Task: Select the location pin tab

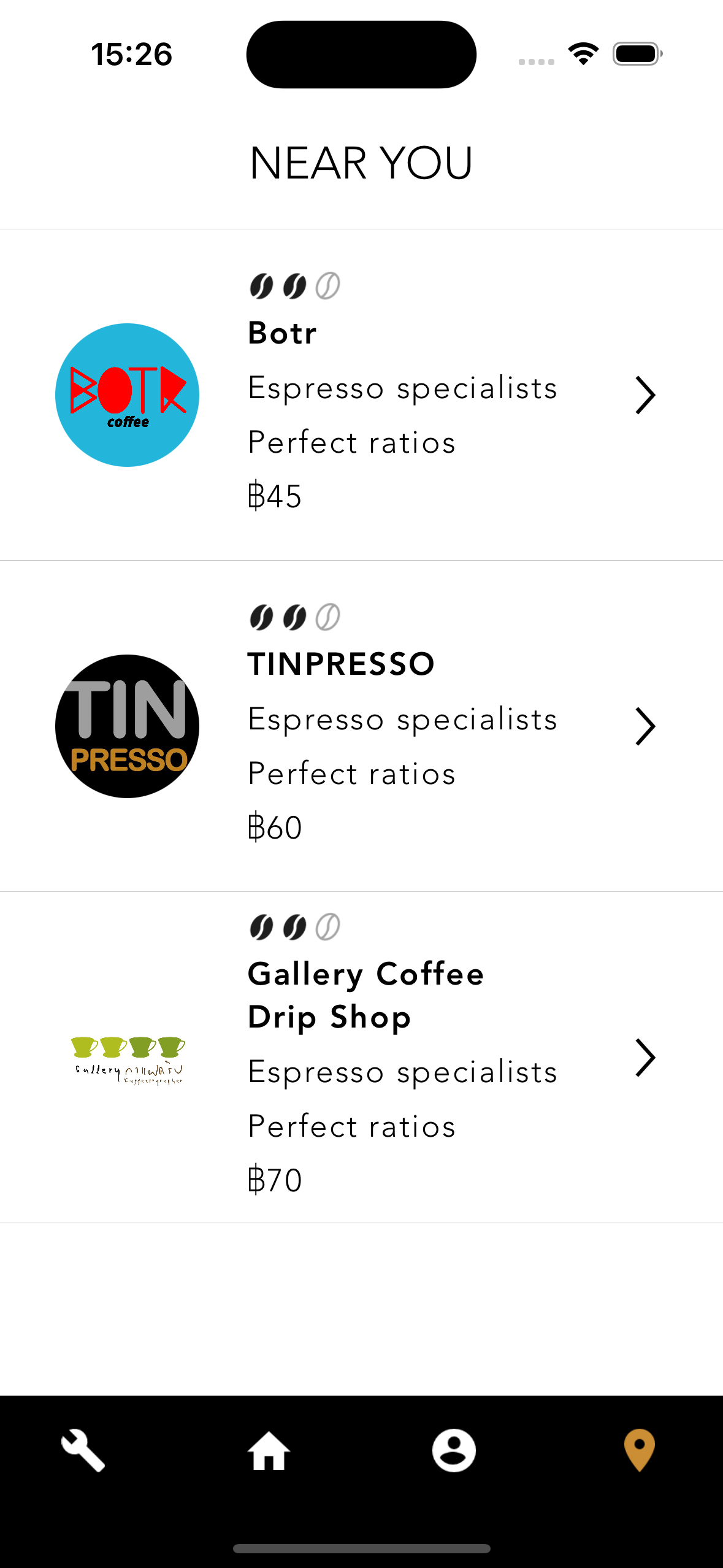Action: pos(640,1451)
